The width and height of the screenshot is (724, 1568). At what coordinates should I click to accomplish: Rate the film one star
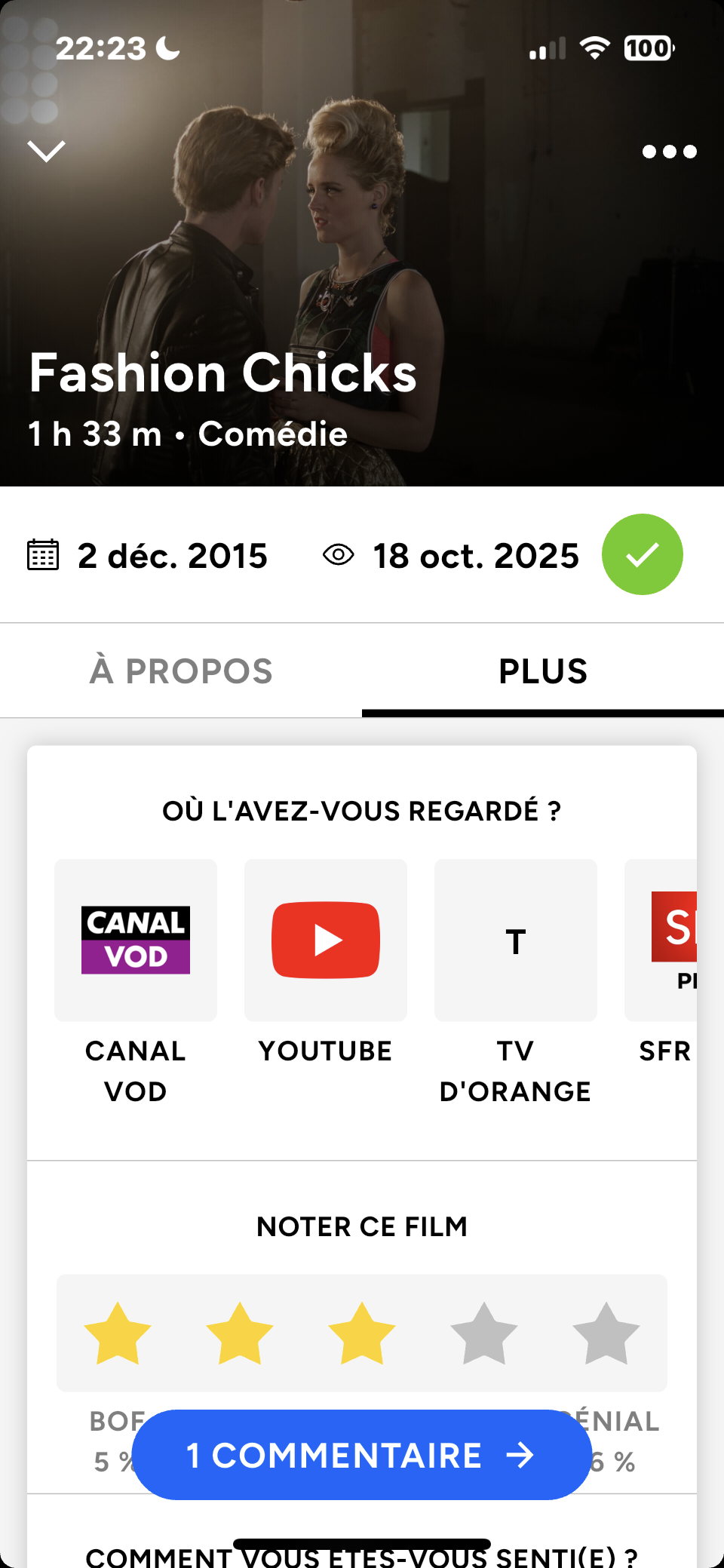(118, 1333)
